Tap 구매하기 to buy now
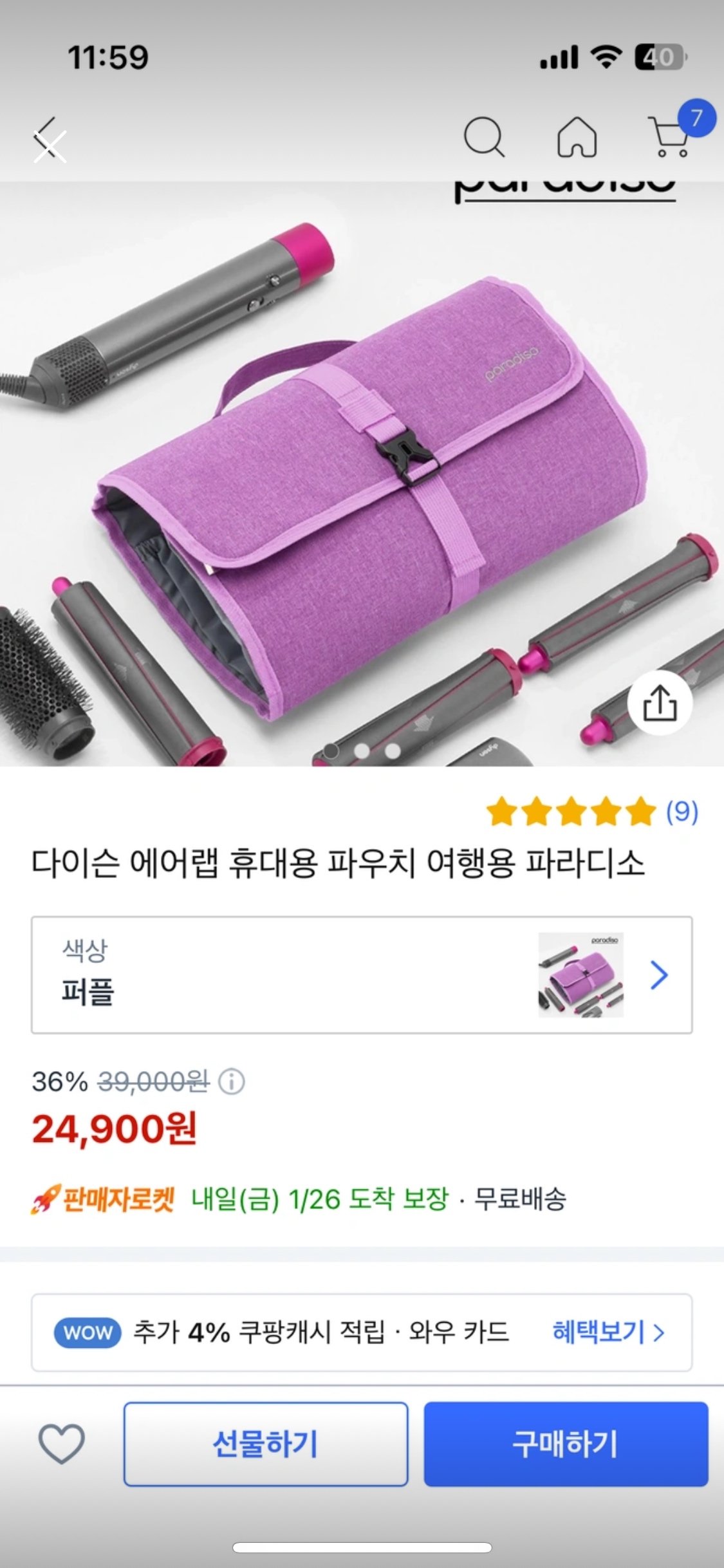724x1568 pixels. pos(566,1444)
